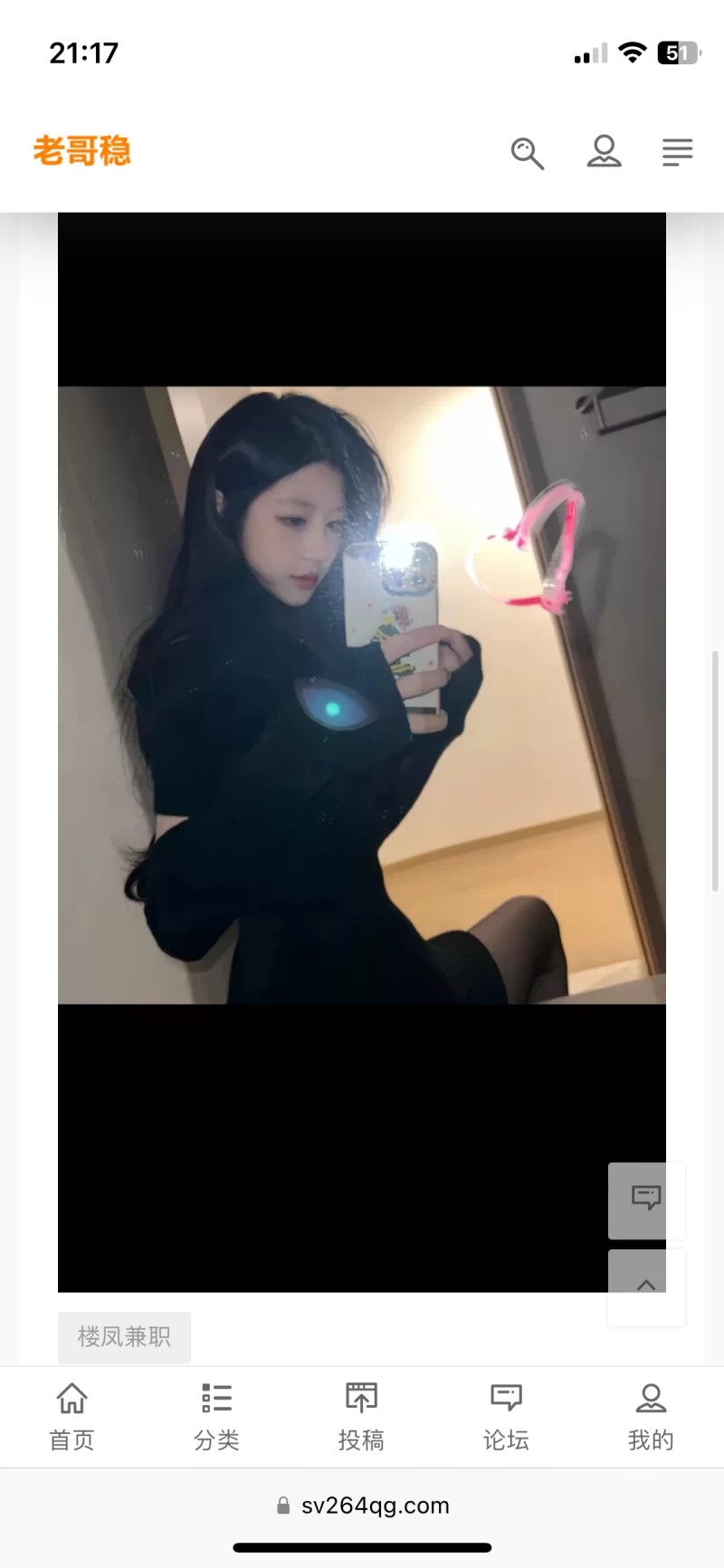Open the 我的 tab
The height and width of the screenshot is (1568, 724).
pyautogui.click(x=651, y=1416)
